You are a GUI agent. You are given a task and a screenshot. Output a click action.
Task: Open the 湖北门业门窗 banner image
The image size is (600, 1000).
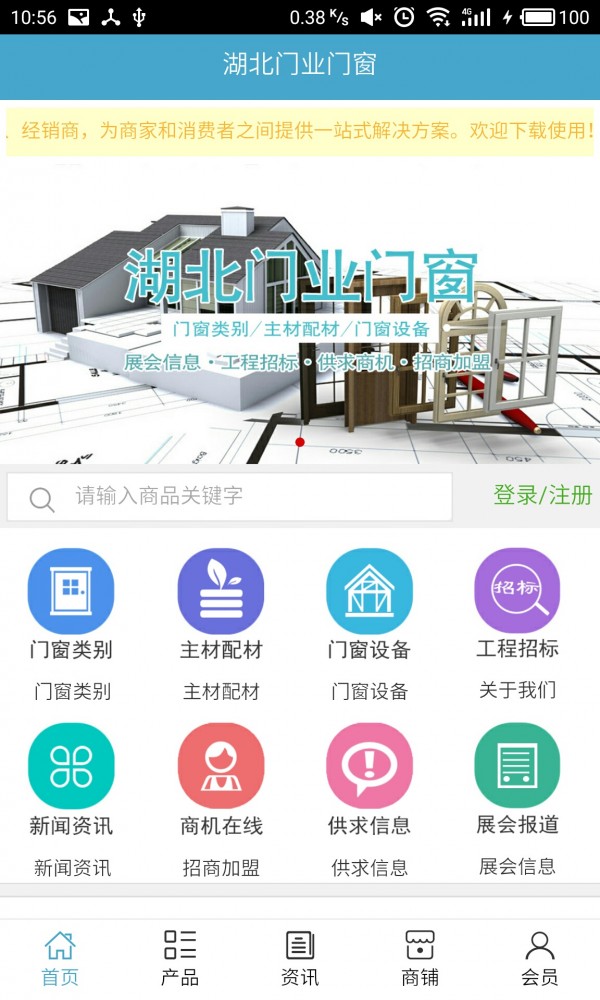(300, 314)
